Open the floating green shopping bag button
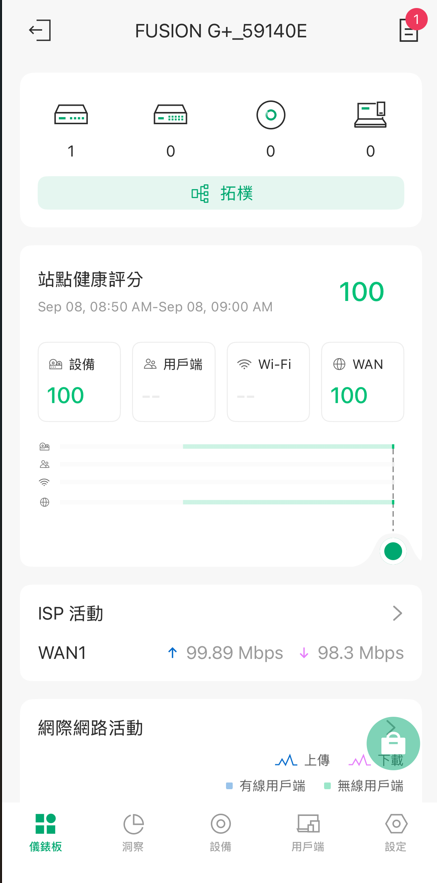Image resolution: width=437 pixels, height=883 pixels. (393, 743)
